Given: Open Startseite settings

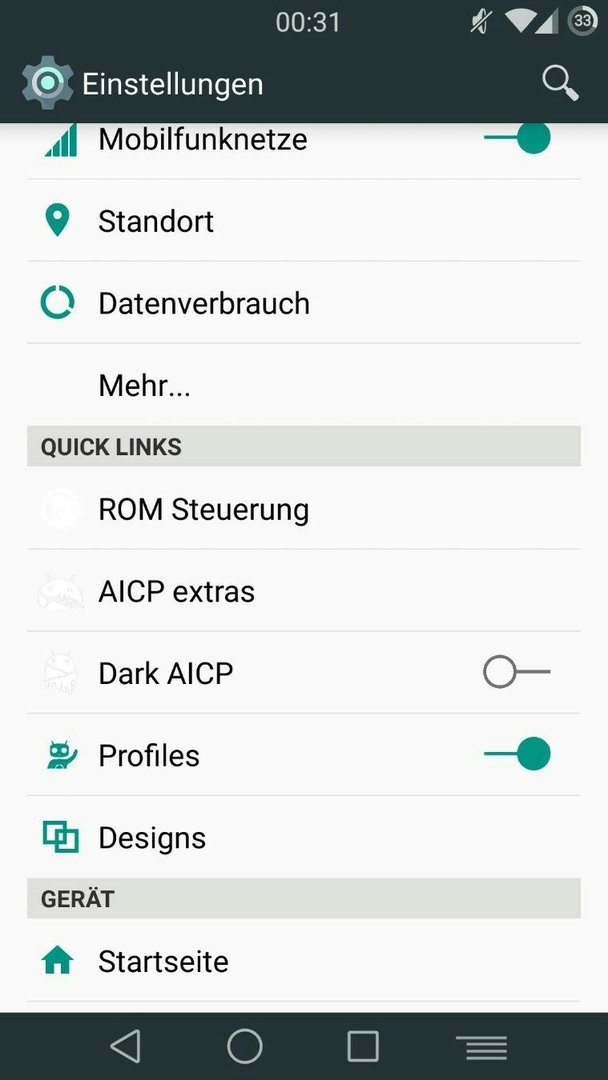Looking at the screenshot, I should pyautogui.click(x=304, y=961).
